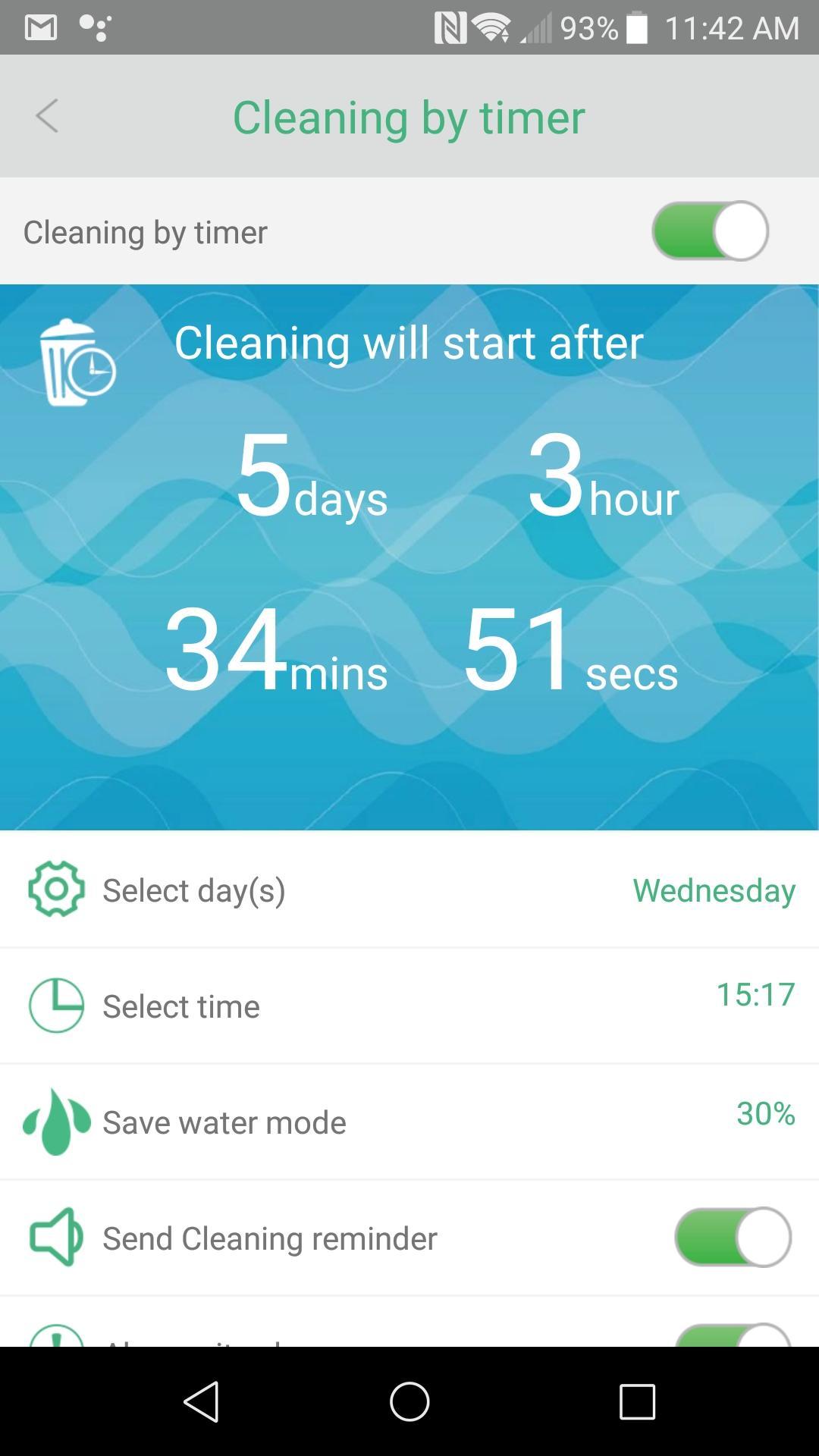Tap the system home button
The image size is (819, 1456).
[409, 1401]
